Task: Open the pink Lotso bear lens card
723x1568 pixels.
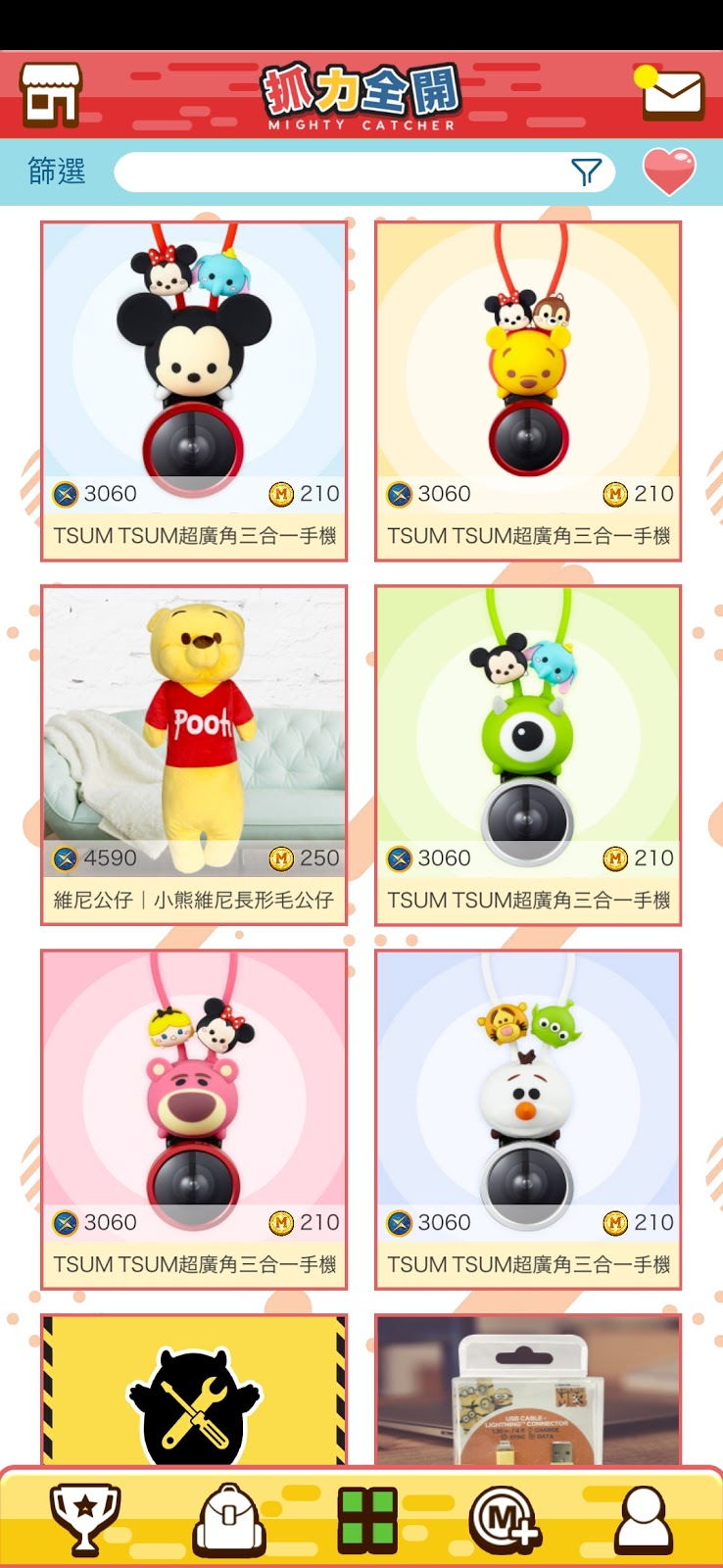Action: tap(194, 1119)
